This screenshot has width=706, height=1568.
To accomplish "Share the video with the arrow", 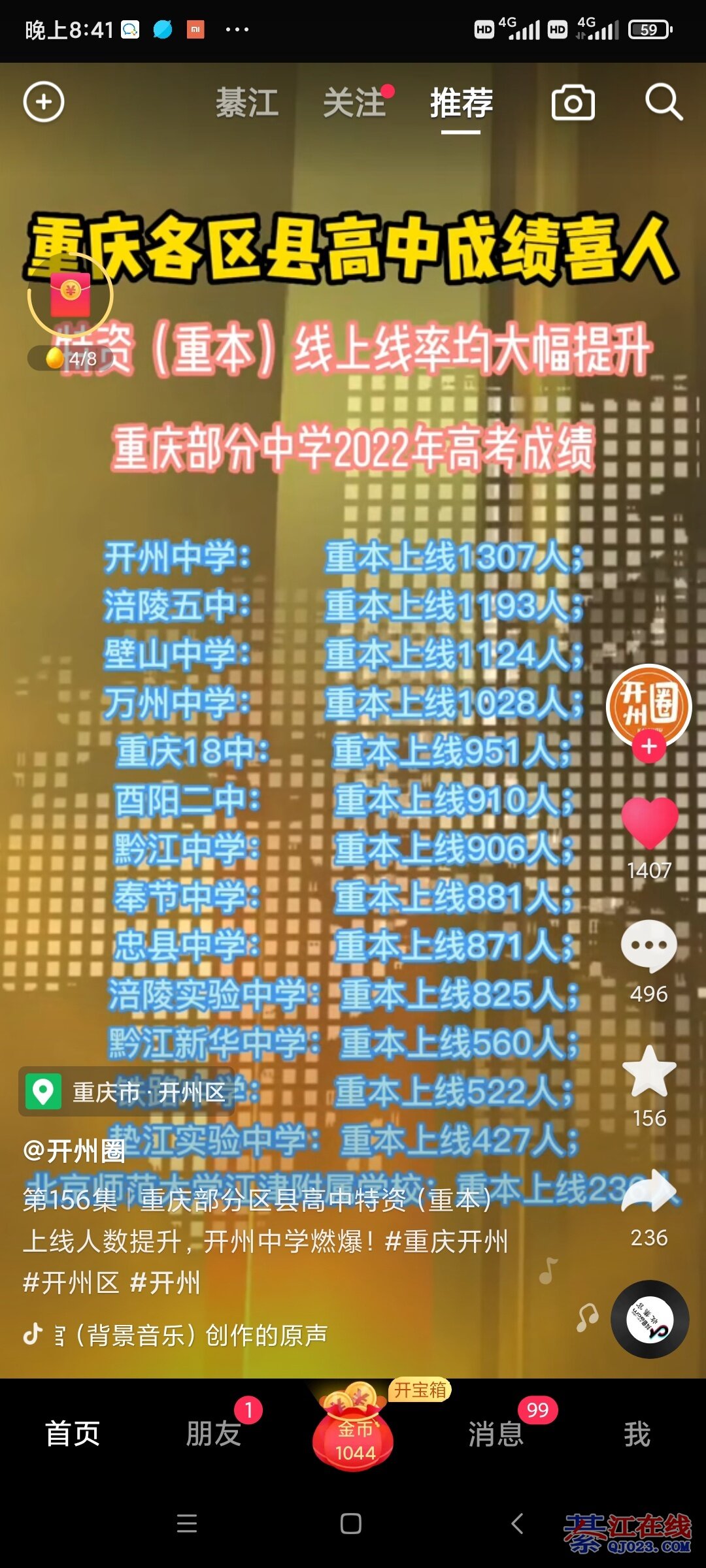I will pyautogui.click(x=648, y=1192).
